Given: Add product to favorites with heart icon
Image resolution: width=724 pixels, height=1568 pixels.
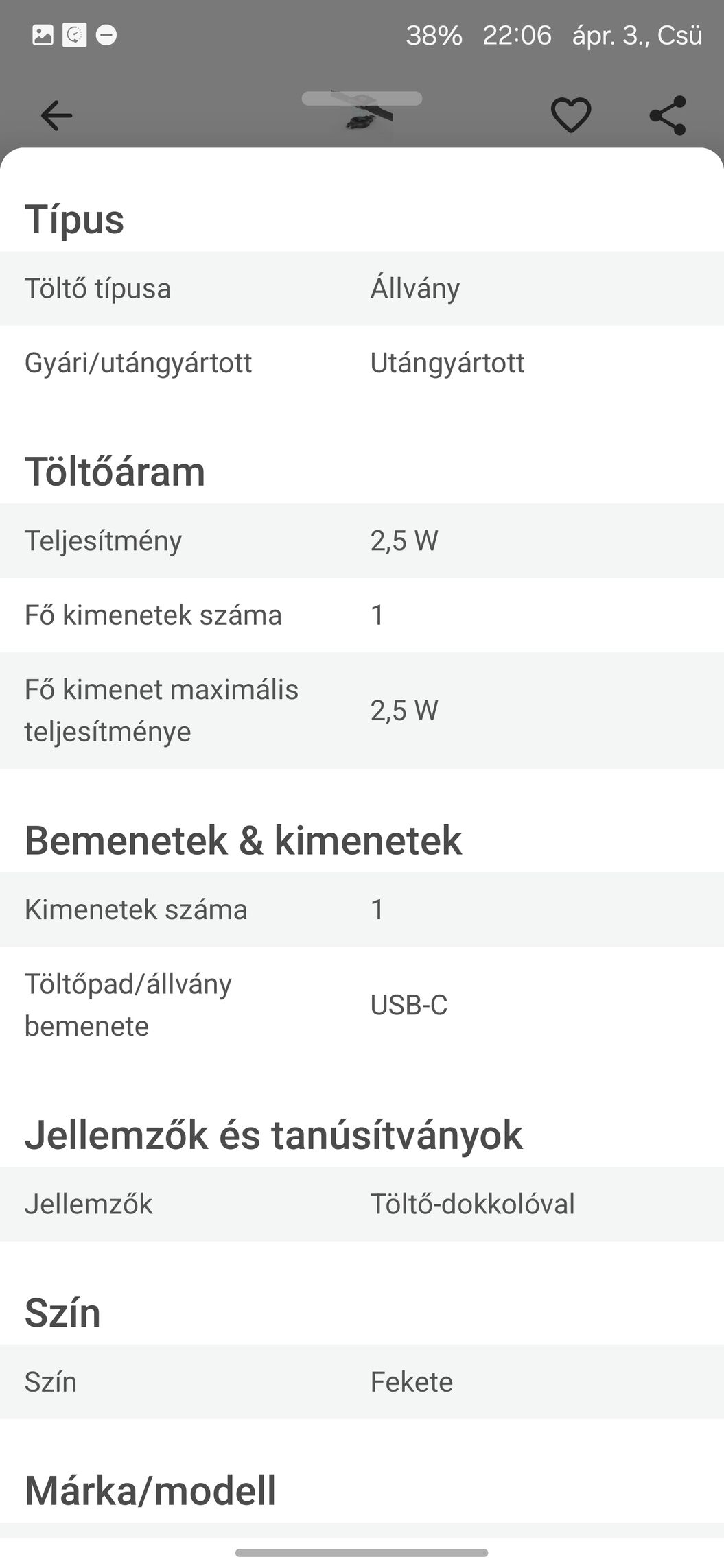Looking at the screenshot, I should [x=571, y=115].
